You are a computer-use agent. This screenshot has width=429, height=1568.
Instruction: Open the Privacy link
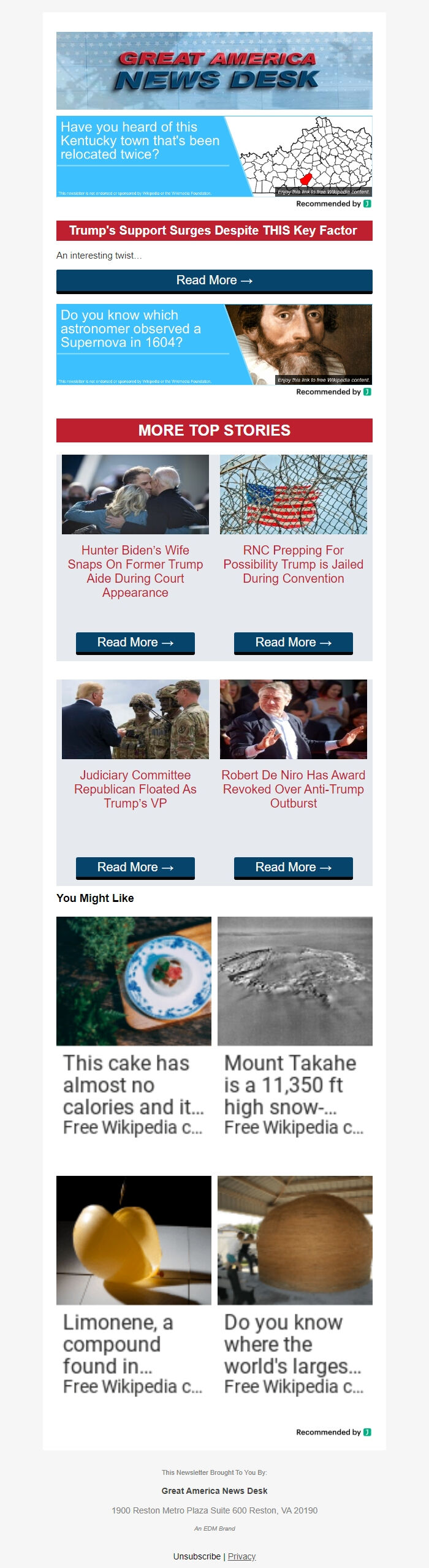(241, 1556)
